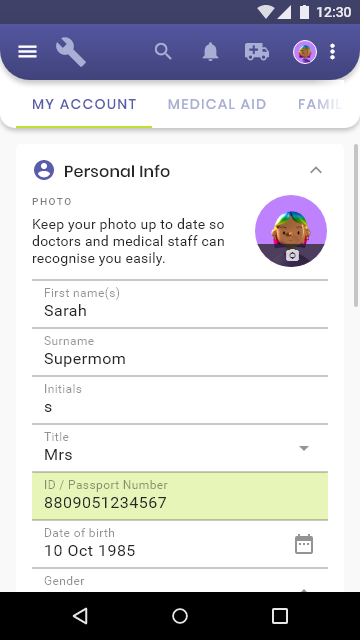Open search from the app bar
The width and height of the screenshot is (360, 640).
163,52
